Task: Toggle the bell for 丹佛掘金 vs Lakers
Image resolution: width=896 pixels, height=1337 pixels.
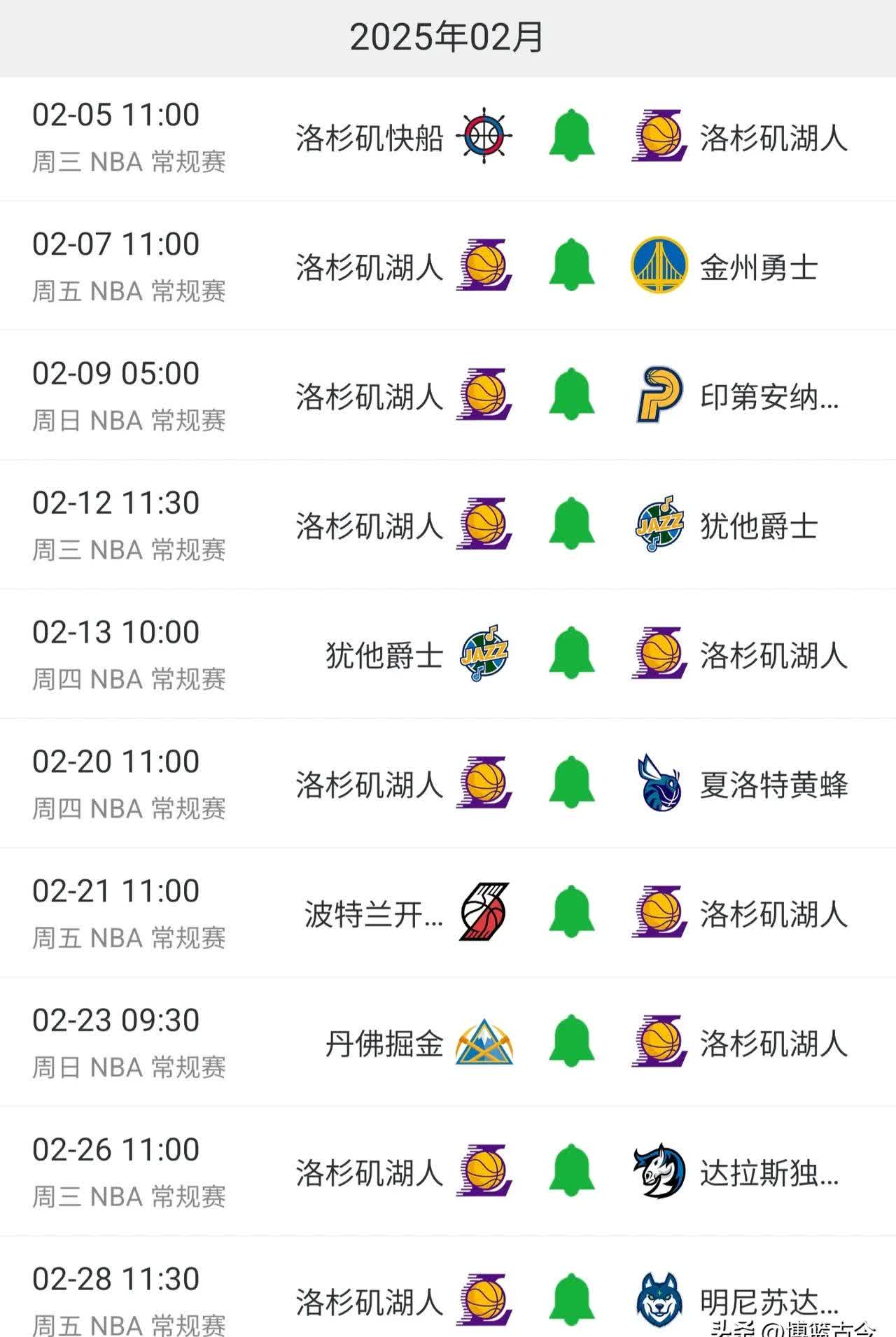Action: coord(571,1041)
